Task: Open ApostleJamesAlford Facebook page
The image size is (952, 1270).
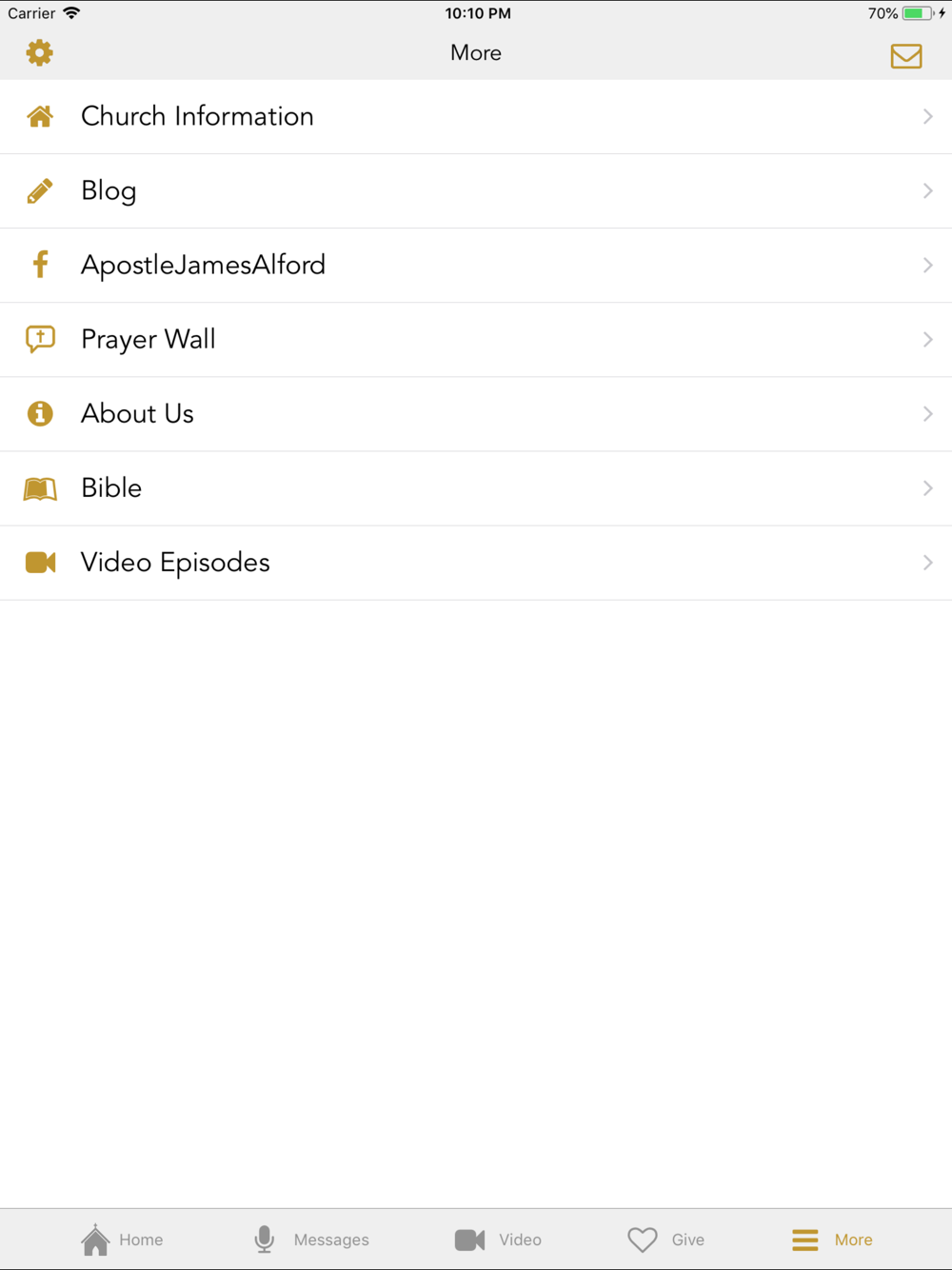Action: (476, 265)
